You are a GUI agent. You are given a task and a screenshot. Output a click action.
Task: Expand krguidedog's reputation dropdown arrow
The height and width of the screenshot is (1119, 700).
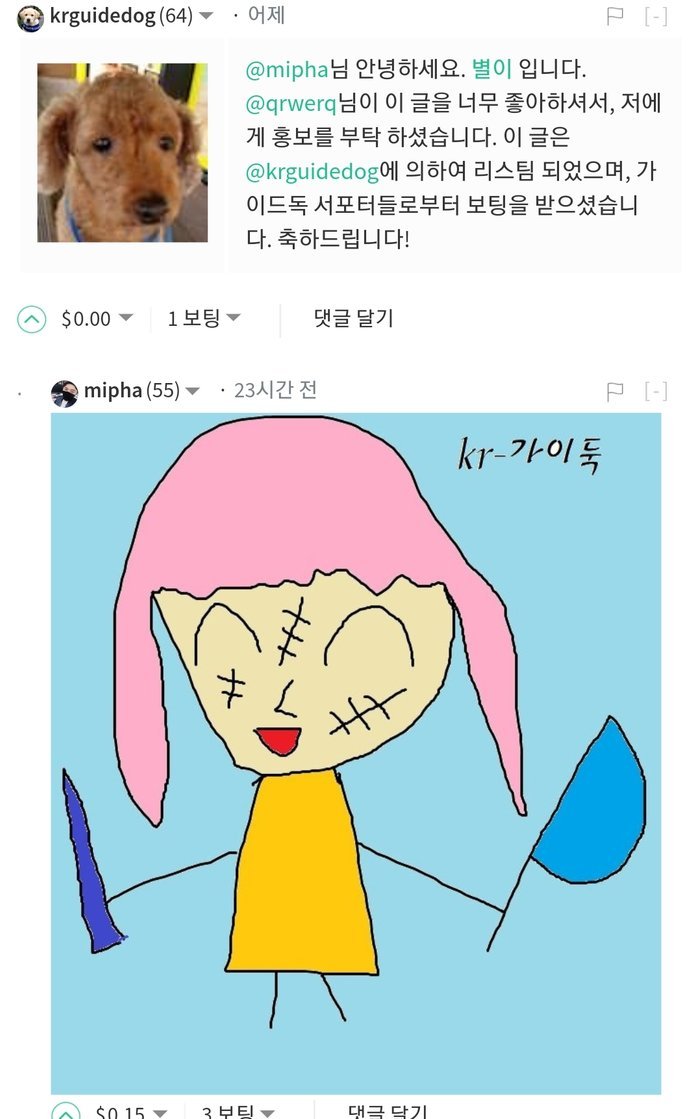206,15
